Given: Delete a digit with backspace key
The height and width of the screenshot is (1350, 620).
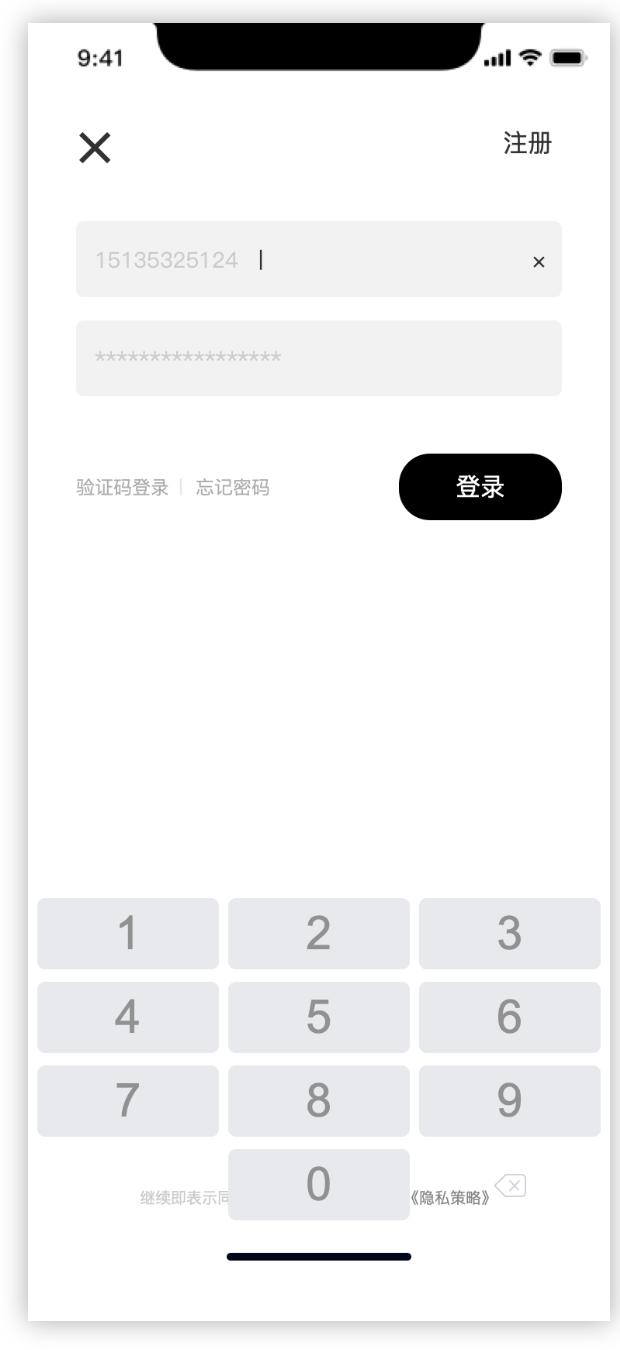Looking at the screenshot, I should (511, 1186).
